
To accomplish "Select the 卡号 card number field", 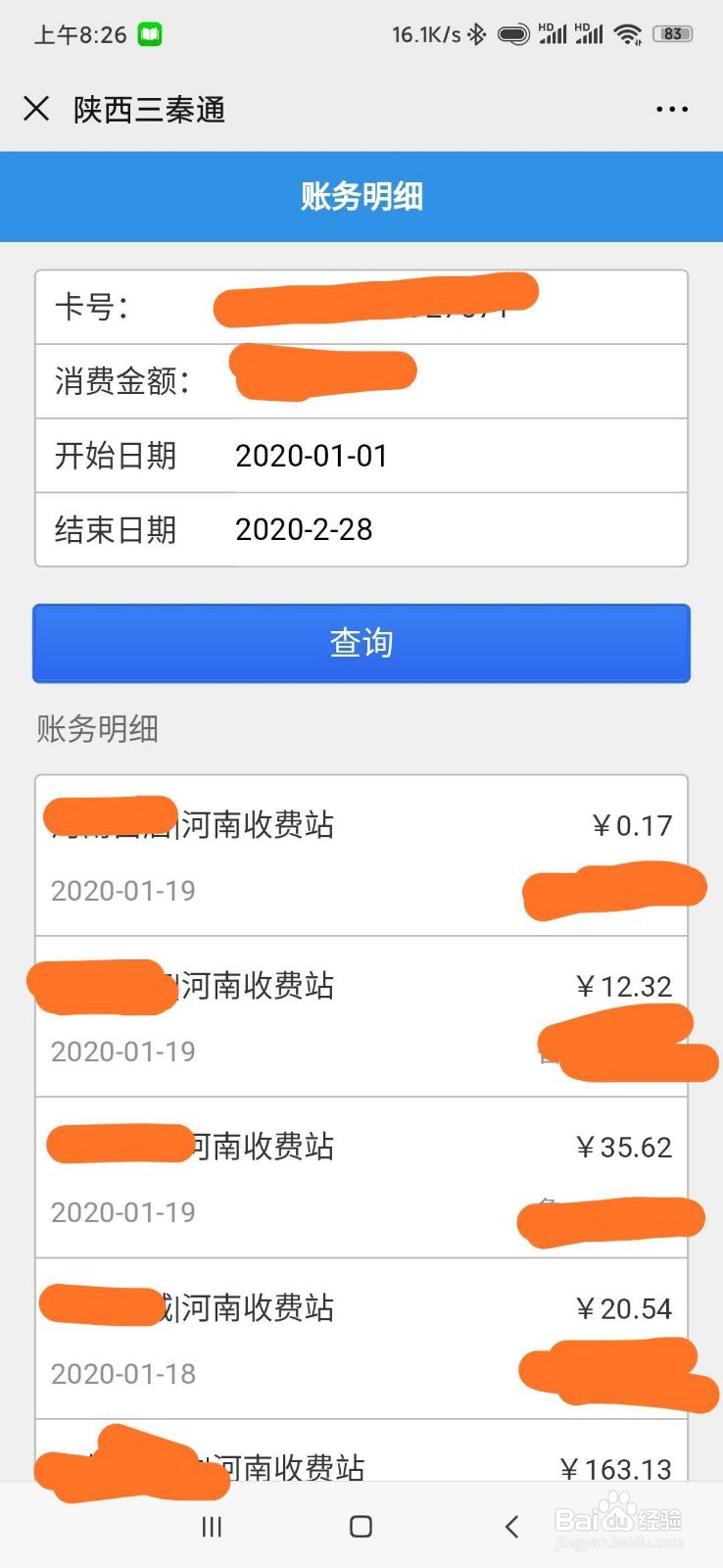I will (x=361, y=308).
